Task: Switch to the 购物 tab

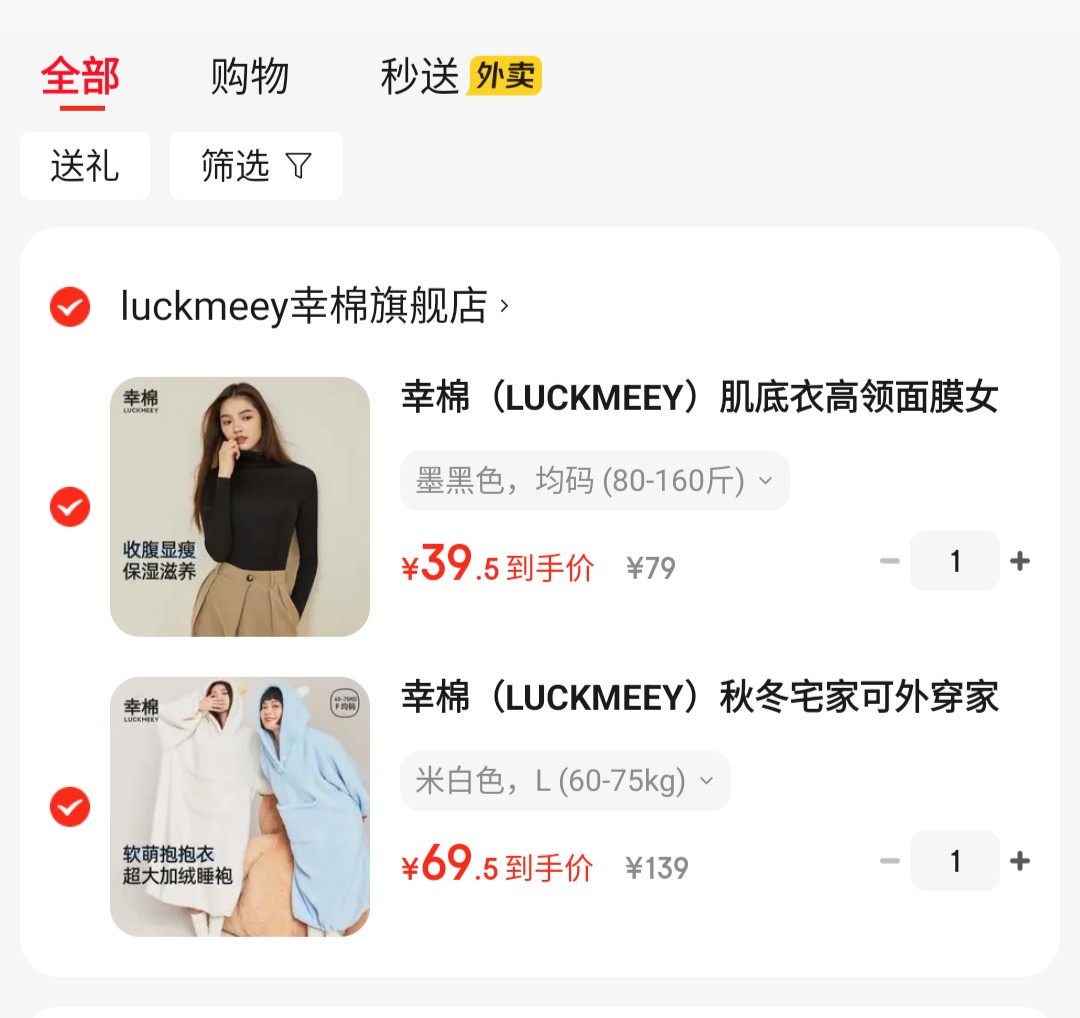Action: click(249, 77)
